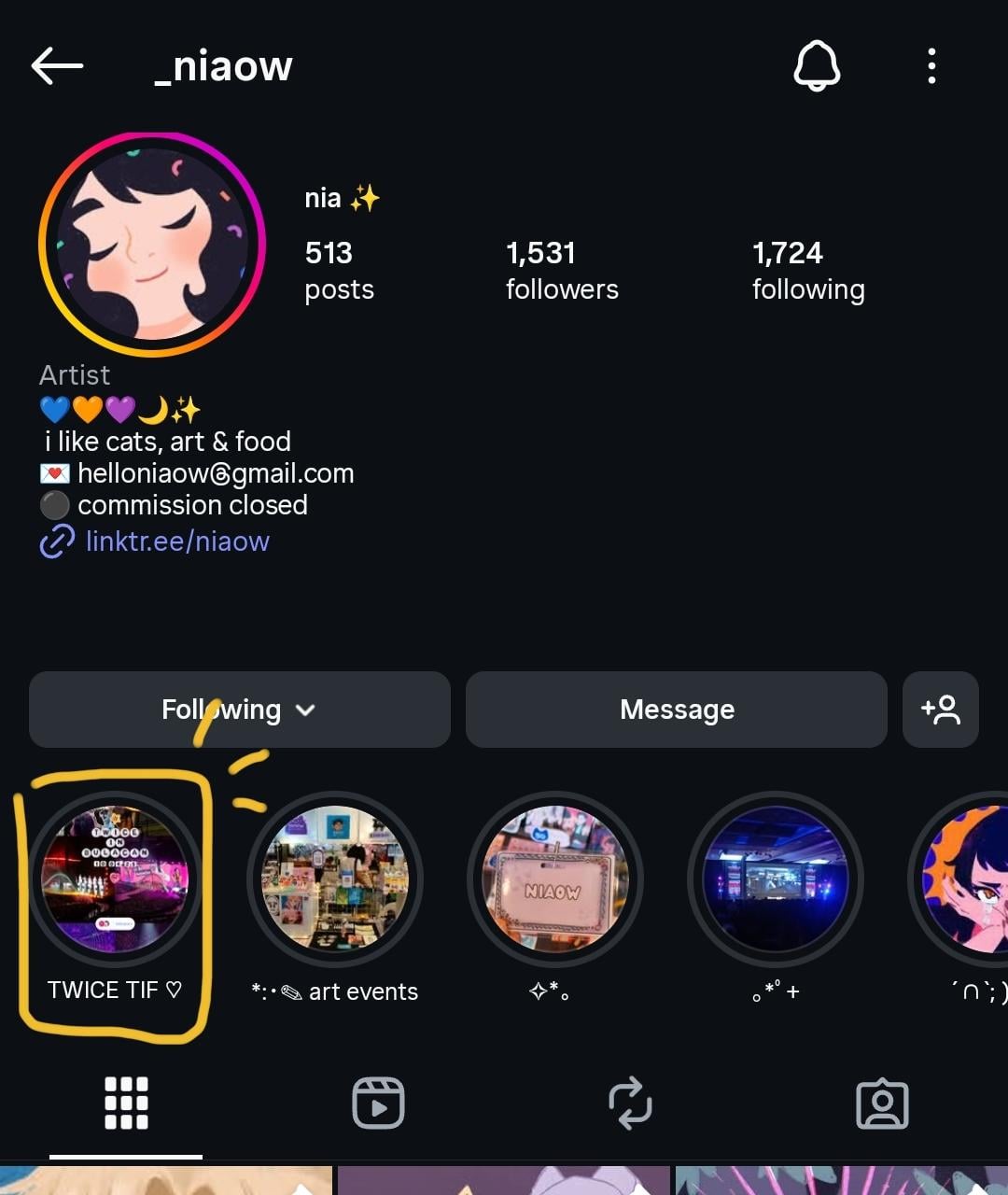Switch to the reposts tab
The image size is (1008, 1195).
pos(630,1104)
